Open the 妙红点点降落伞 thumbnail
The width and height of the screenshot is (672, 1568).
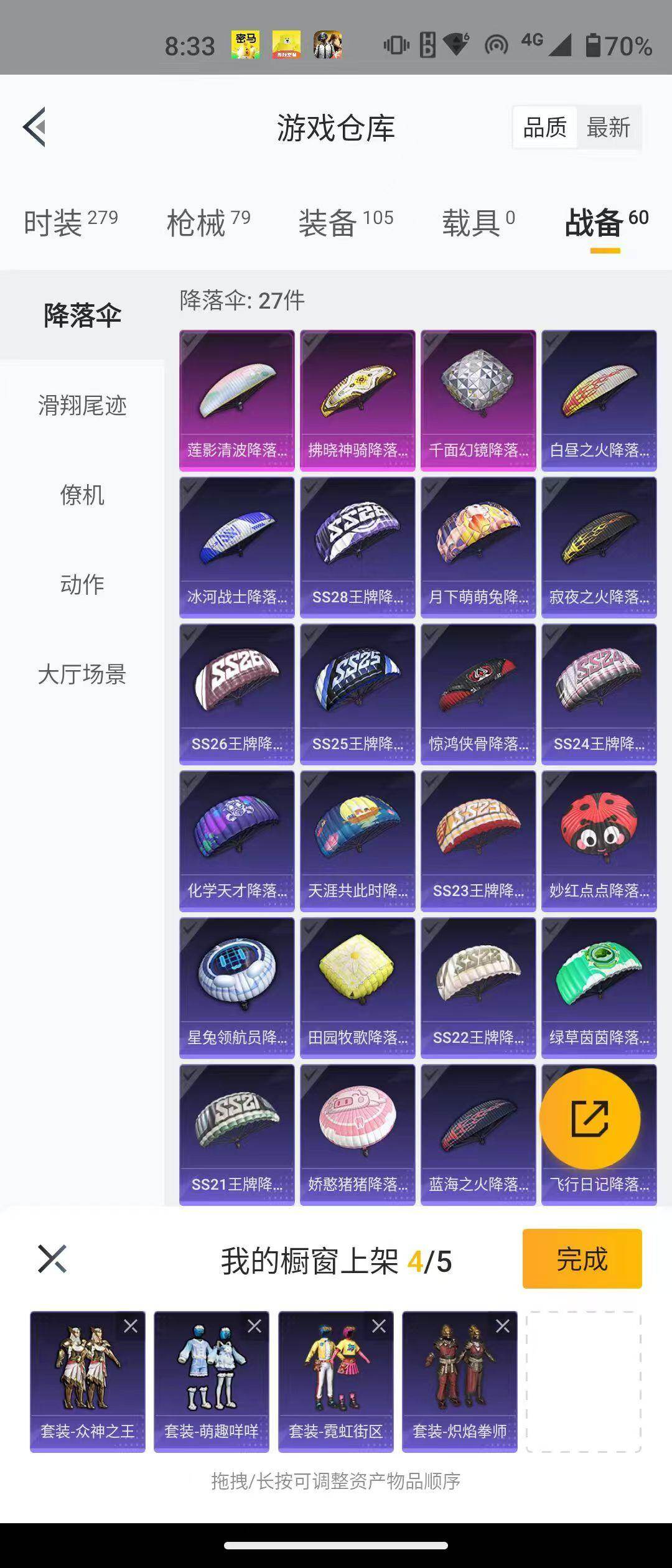(599, 828)
